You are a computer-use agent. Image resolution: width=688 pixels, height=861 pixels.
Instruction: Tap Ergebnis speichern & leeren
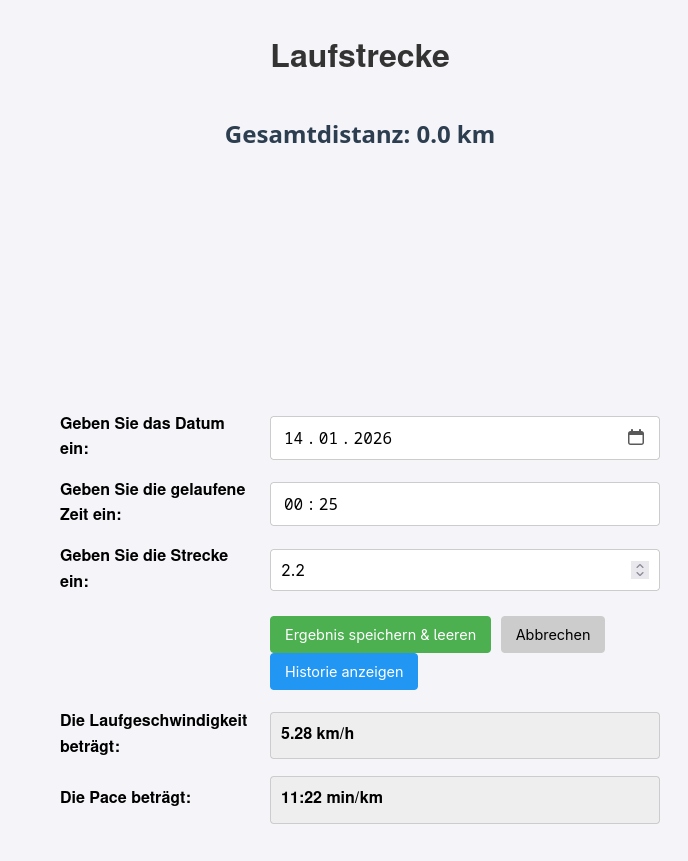pyautogui.click(x=380, y=635)
